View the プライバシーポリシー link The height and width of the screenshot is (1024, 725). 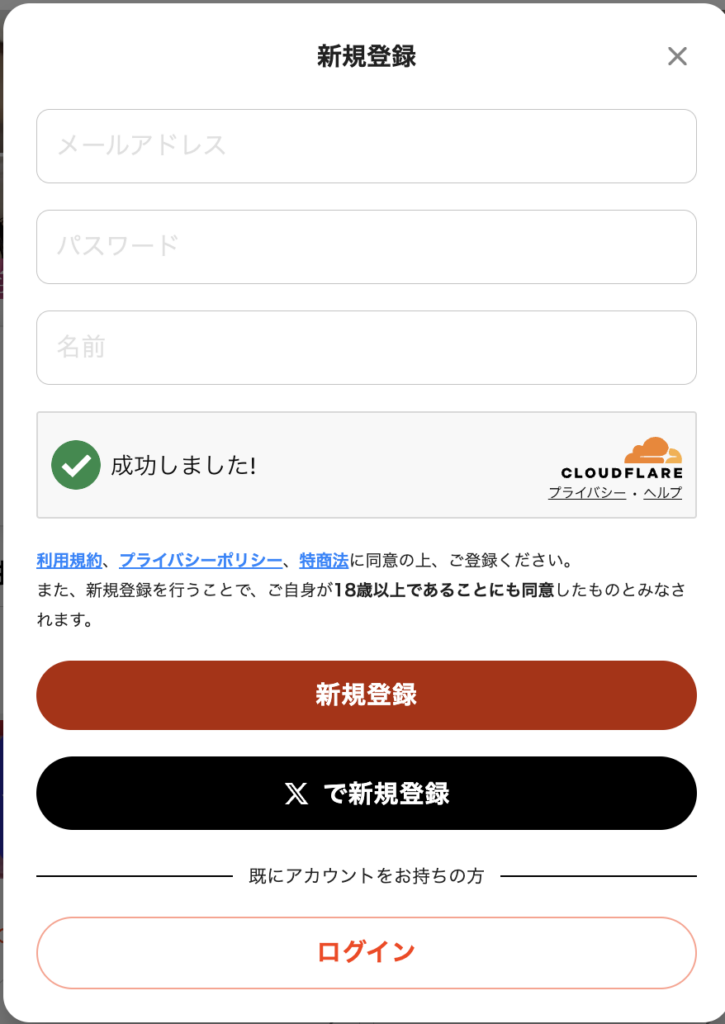[200, 560]
